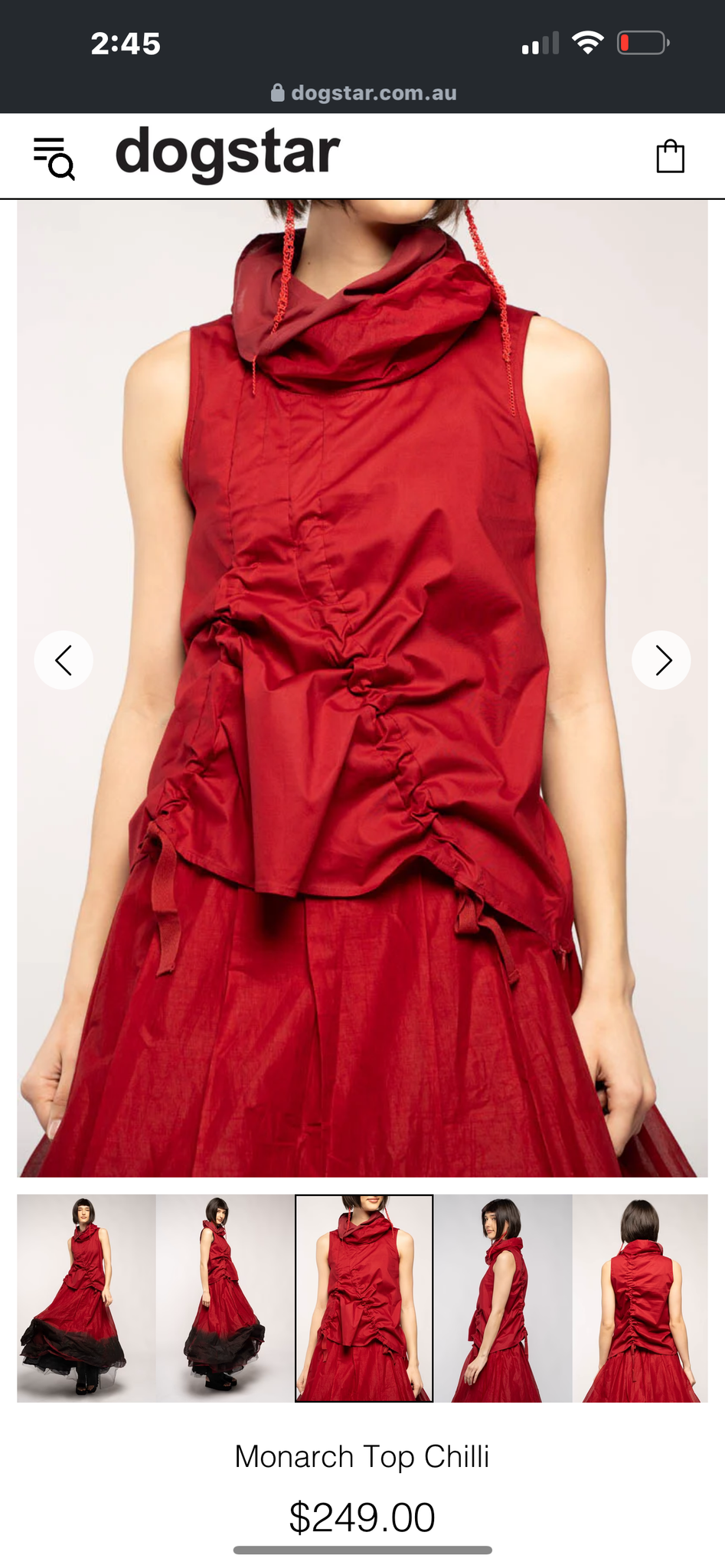725x1568 pixels.
Task: Open the menu and search icon
Action: (54, 158)
